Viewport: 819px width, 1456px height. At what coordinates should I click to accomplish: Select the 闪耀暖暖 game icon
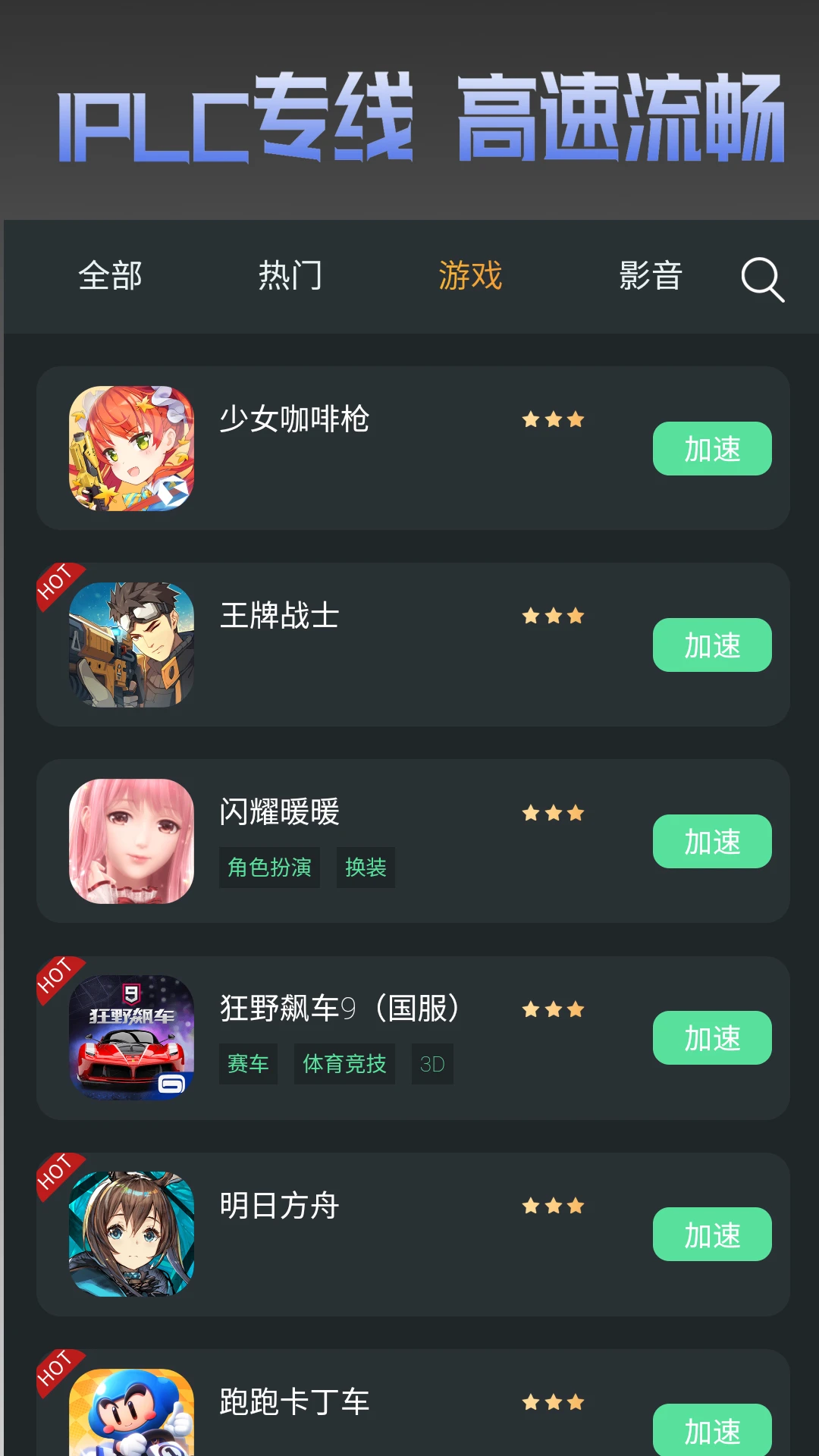click(130, 842)
